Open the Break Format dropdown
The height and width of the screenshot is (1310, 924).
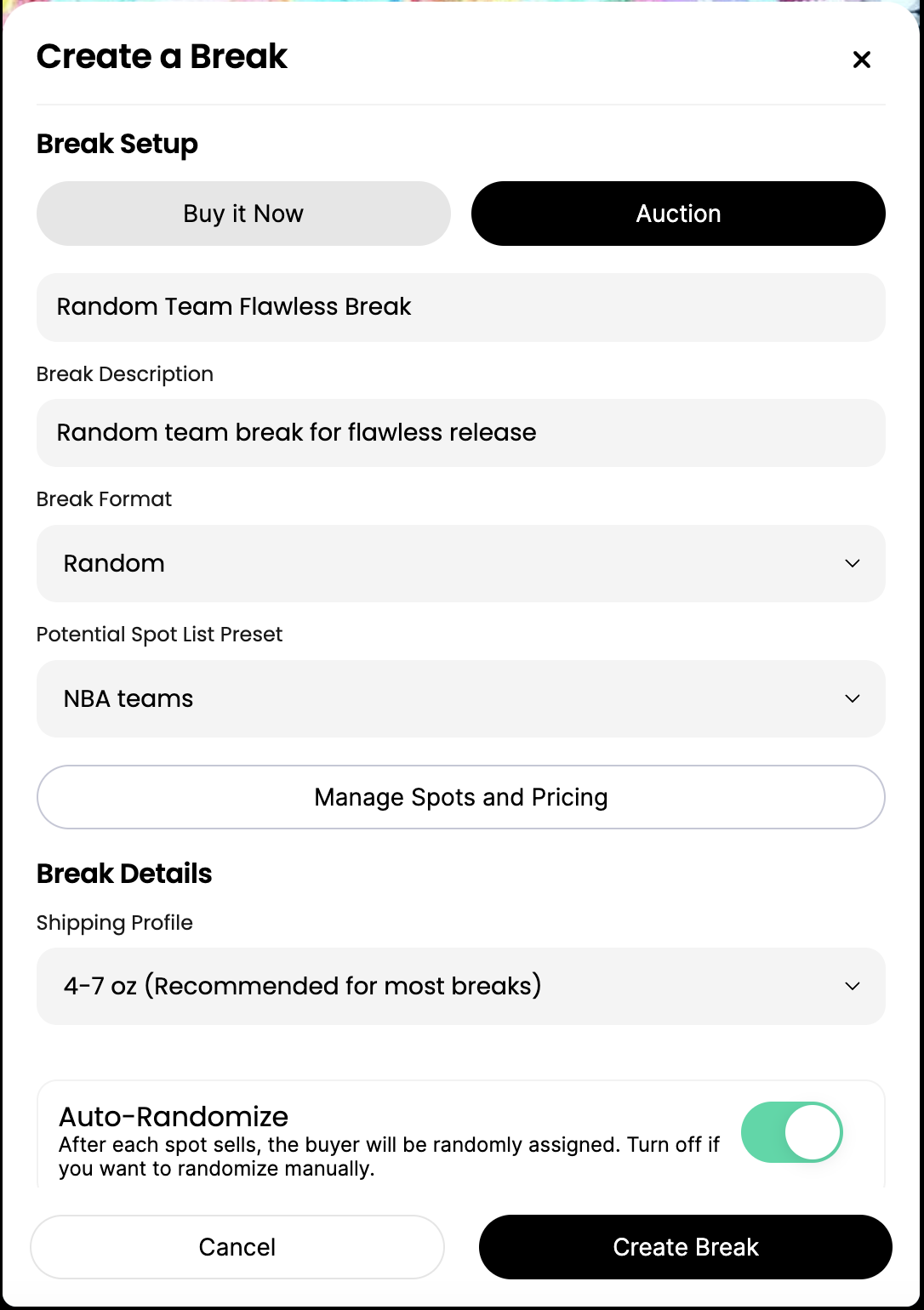tap(461, 563)
